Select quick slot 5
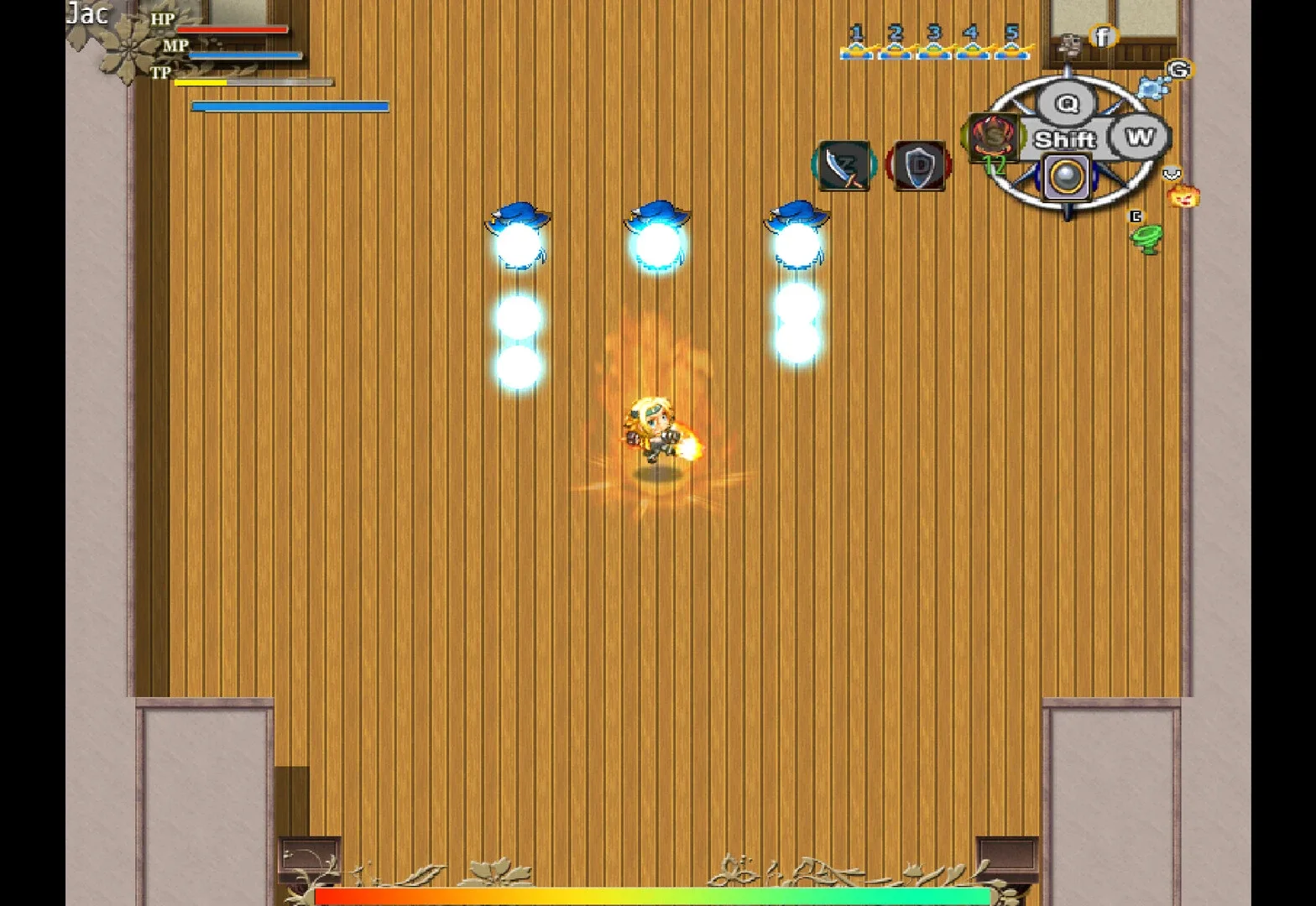The height and width of the screenshot is (906, 1316). click(1011, 43)
